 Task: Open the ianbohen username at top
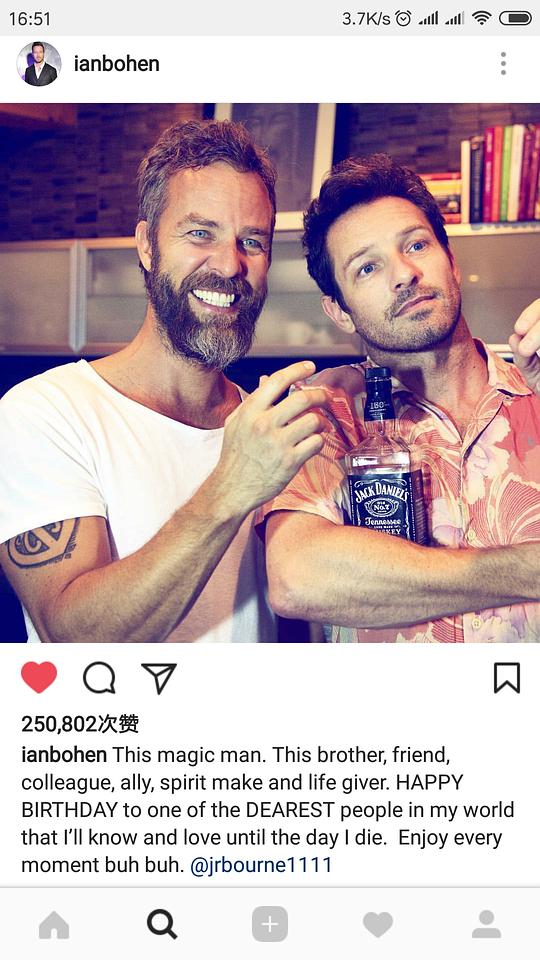tap(116, 64)
